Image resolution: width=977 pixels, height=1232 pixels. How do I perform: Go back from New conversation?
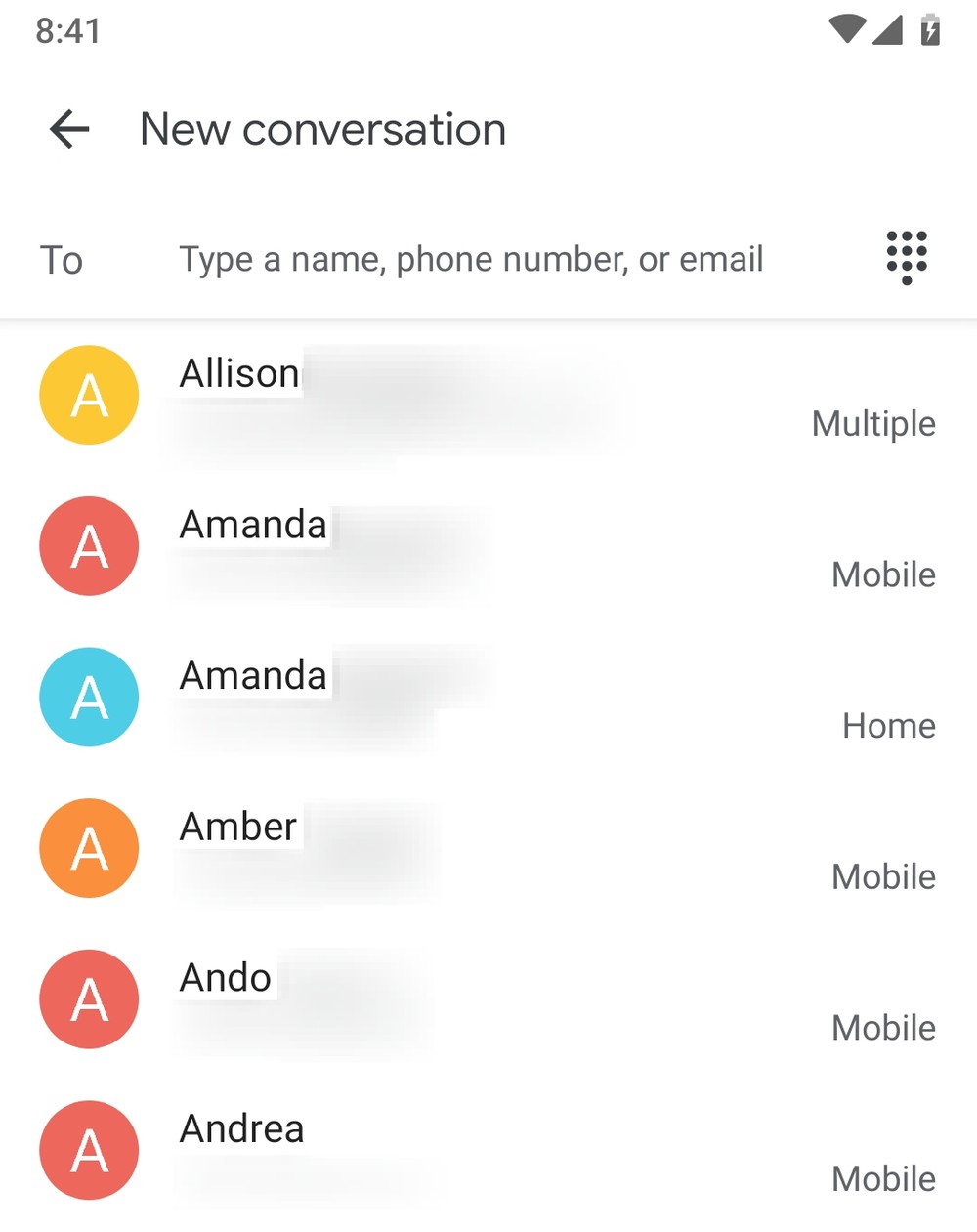tap(69, 129)
